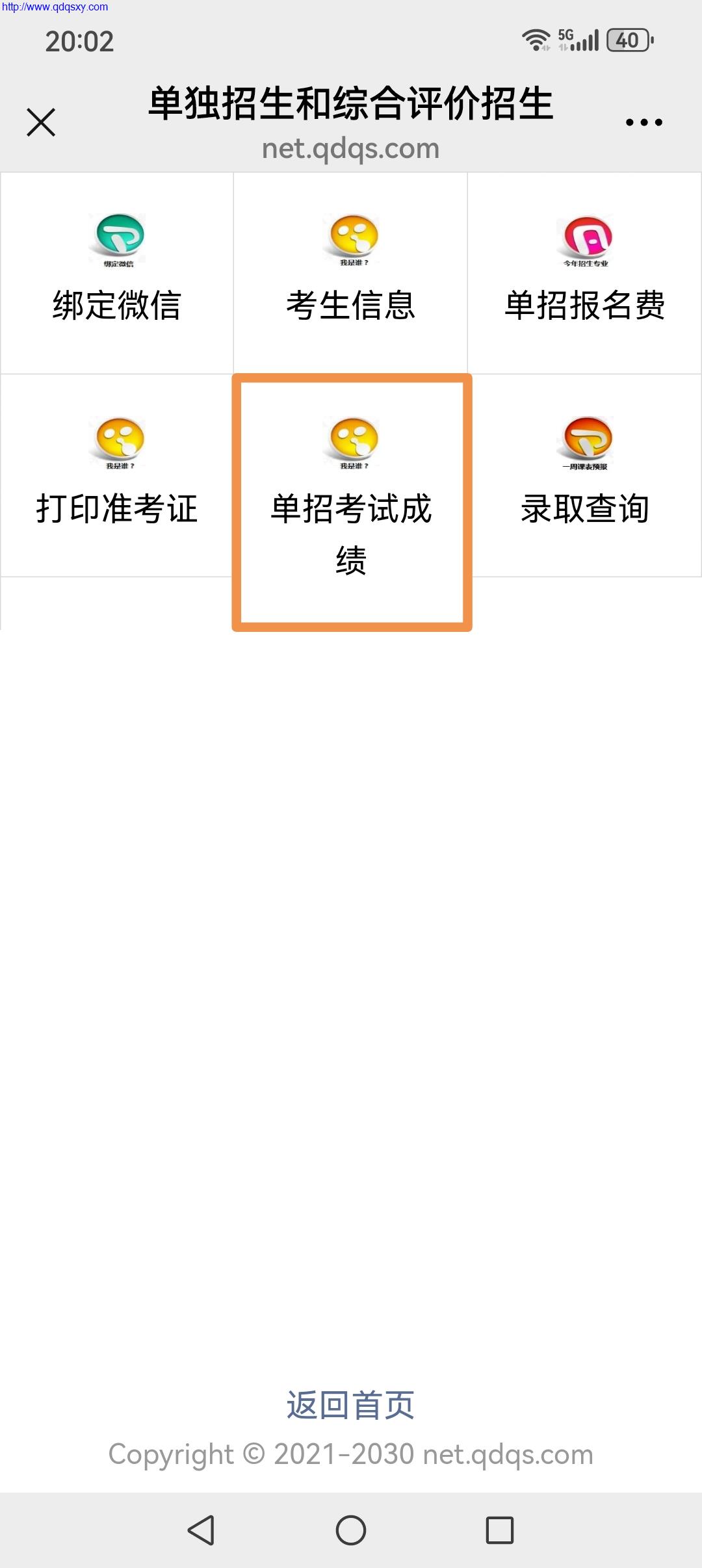Open 单招考试成绩 tile
The height and width of the screenshot is (1568, 702).
click(352, 502)
